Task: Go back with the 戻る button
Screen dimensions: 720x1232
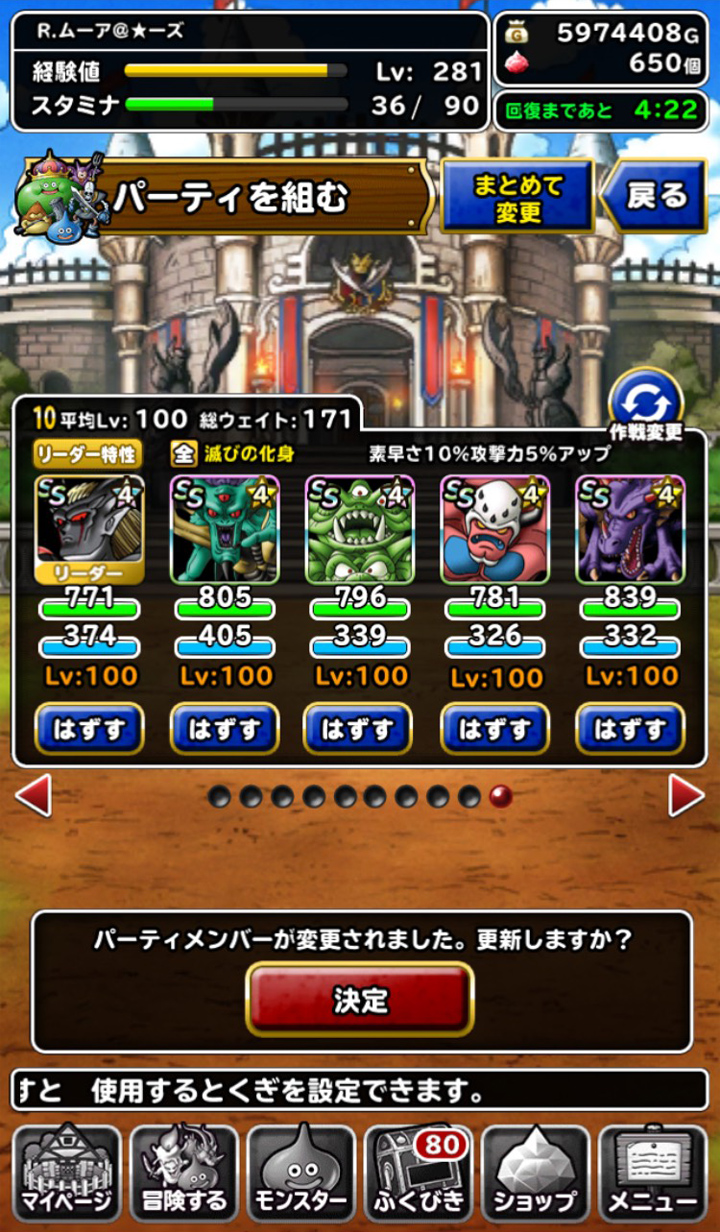Action: (x=655, y=196)
